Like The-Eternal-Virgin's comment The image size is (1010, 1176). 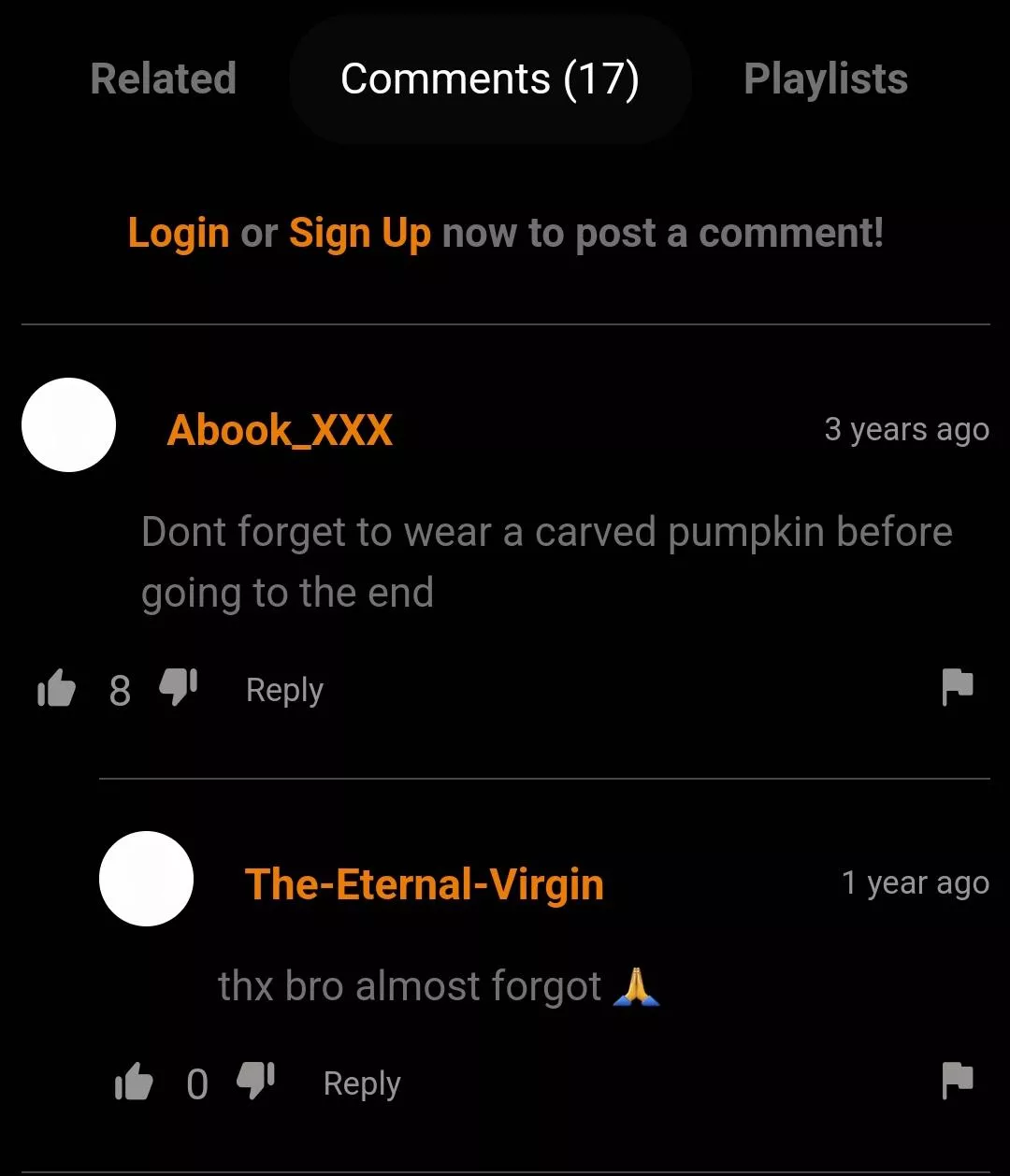click(x=134, y=1083)
